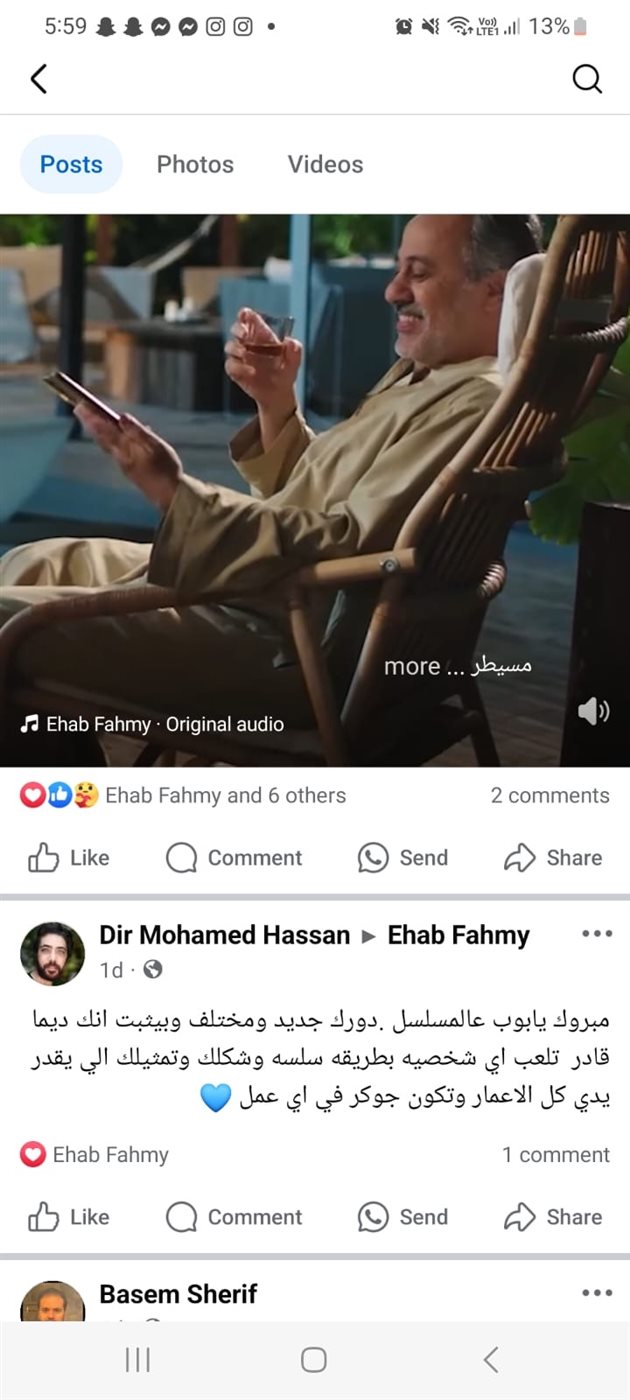Open options for Dir Mohamed Hassan's post
This screenshot has height=1400, width=630.
[596, 934]
